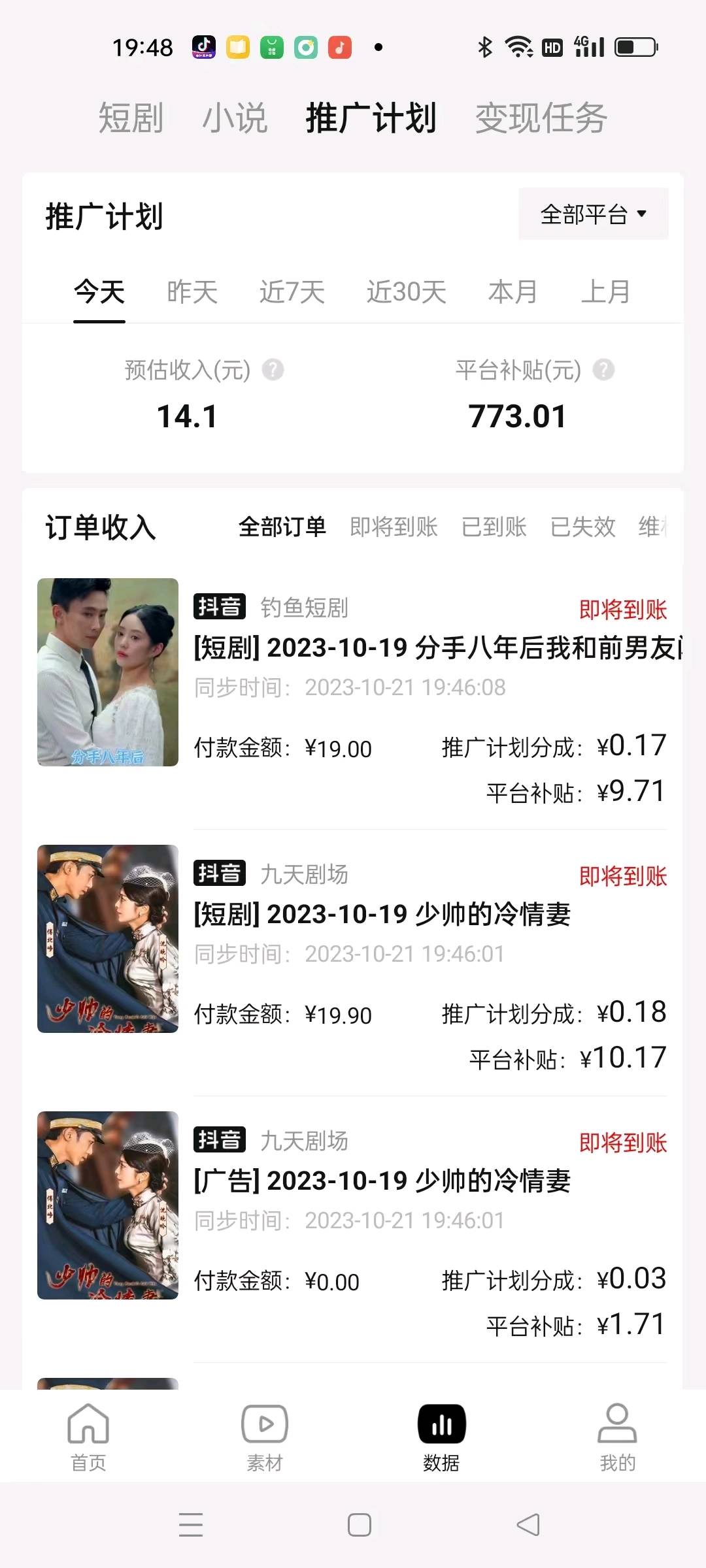Expand the 全部平台 platform dropdown
706x1568 pixels.
(594, 214)
